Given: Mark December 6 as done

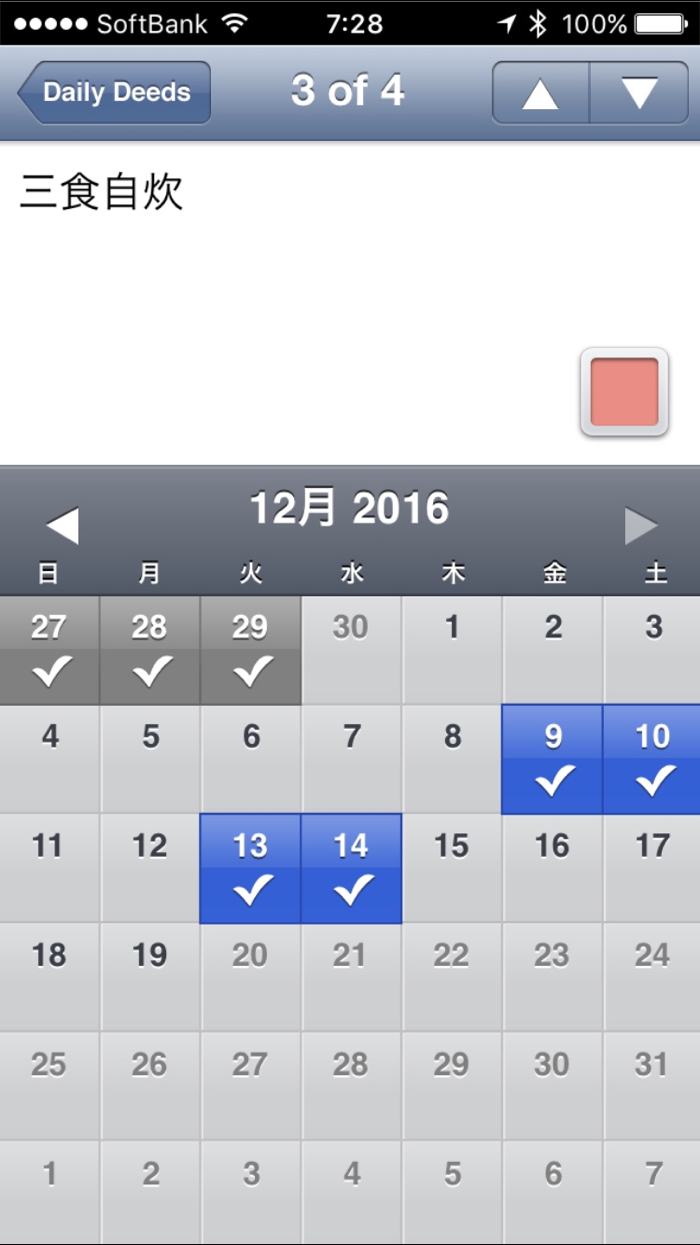Looking at the screenshot, I should 250,760.
